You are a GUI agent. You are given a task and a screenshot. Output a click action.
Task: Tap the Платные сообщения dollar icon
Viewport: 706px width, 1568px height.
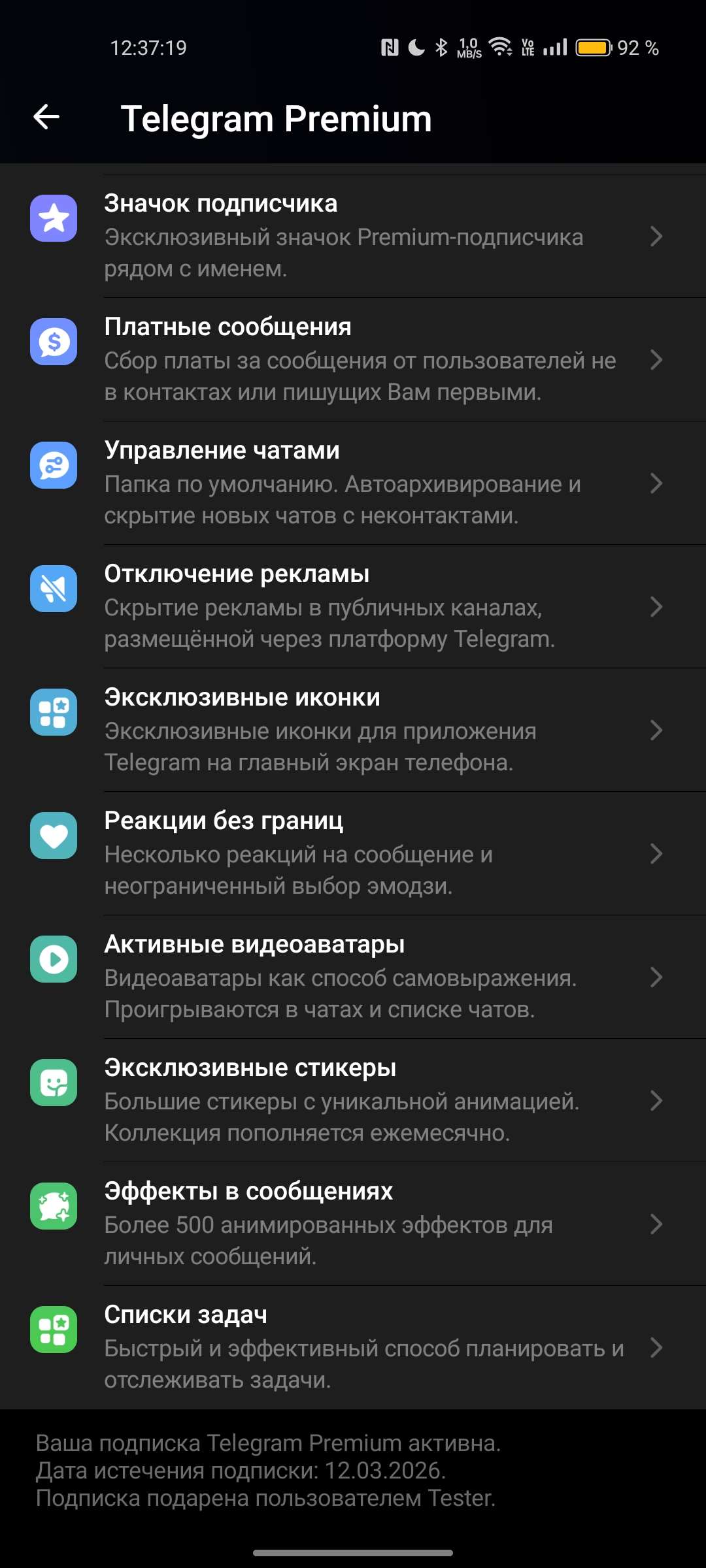click(54, 342)
